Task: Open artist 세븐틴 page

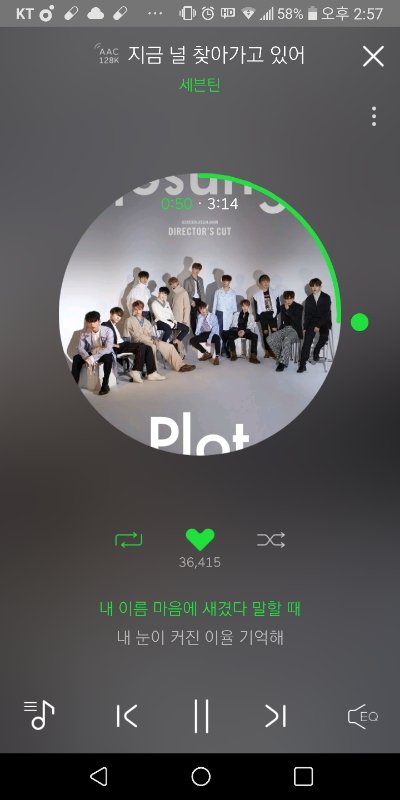Action: point(200,85)
